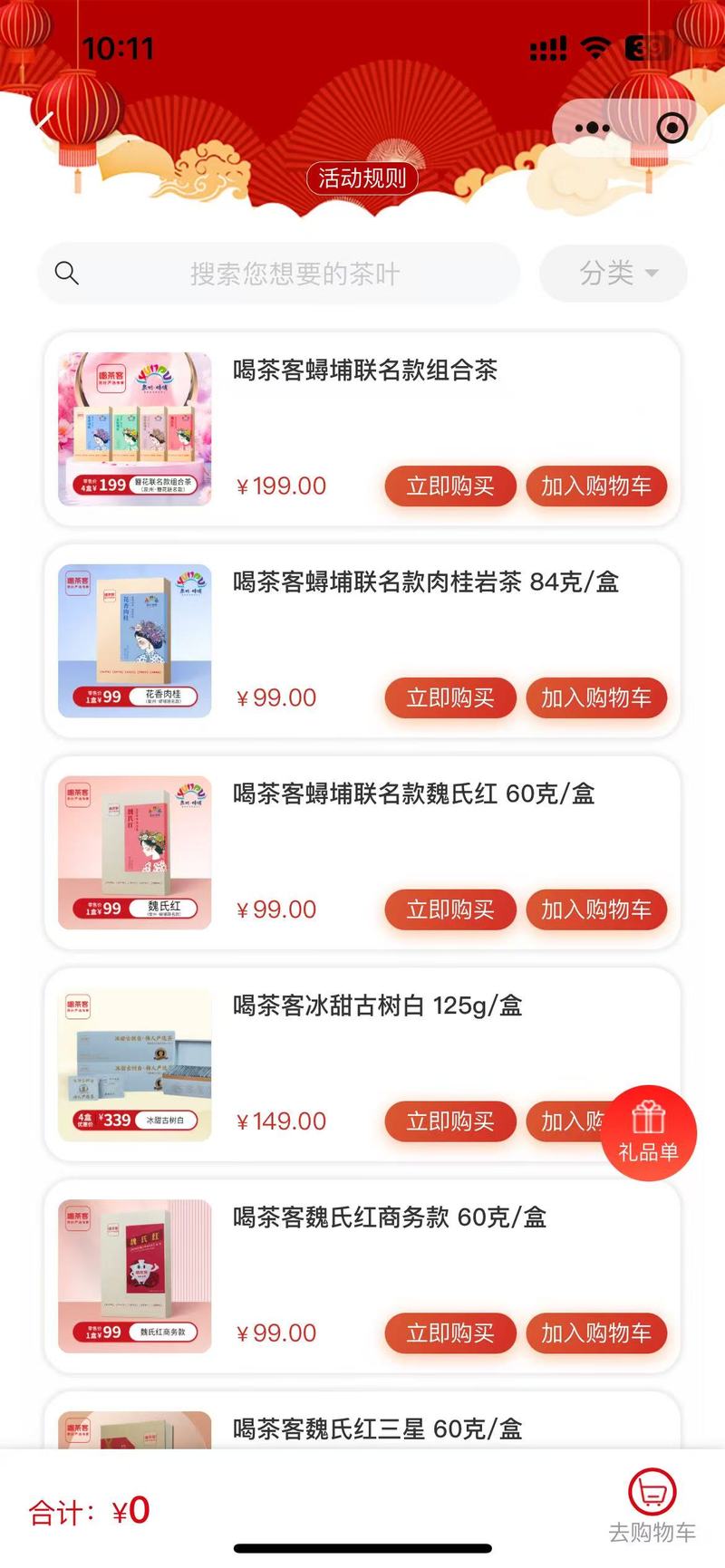
Task: Open the floating 礼品单 gift list button
Action: [649, 1132]
